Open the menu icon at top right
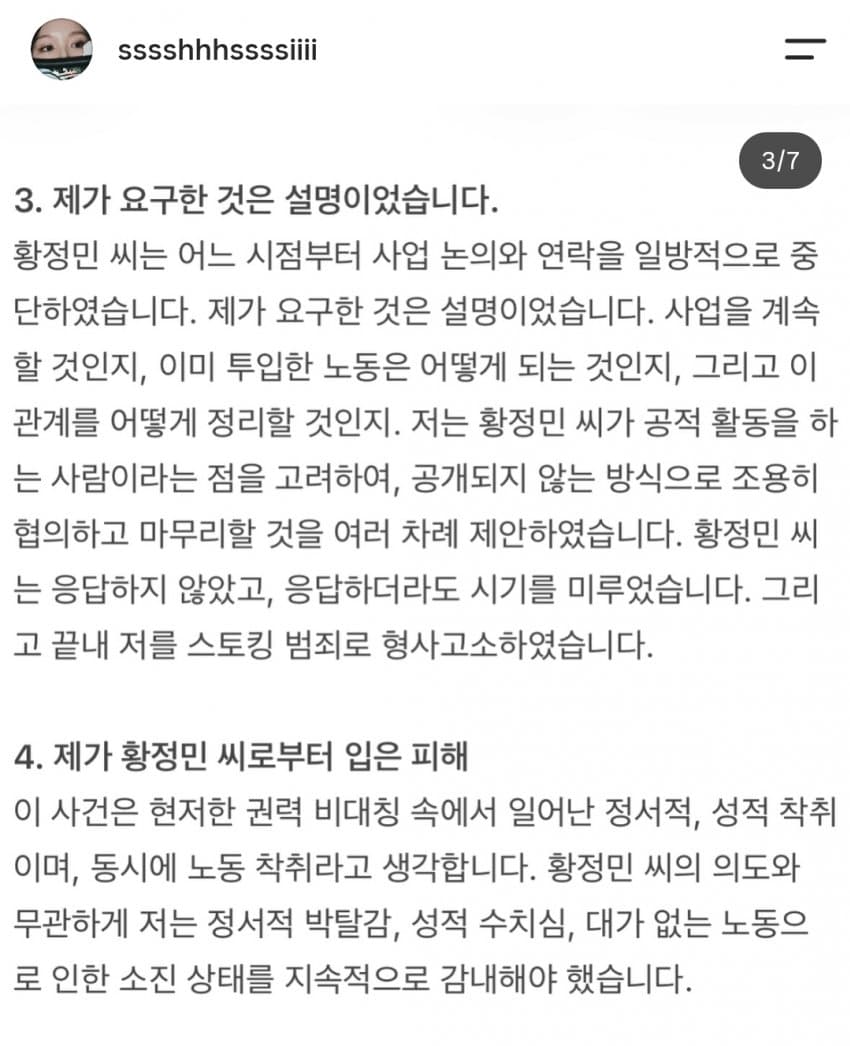 click(805, 49)
